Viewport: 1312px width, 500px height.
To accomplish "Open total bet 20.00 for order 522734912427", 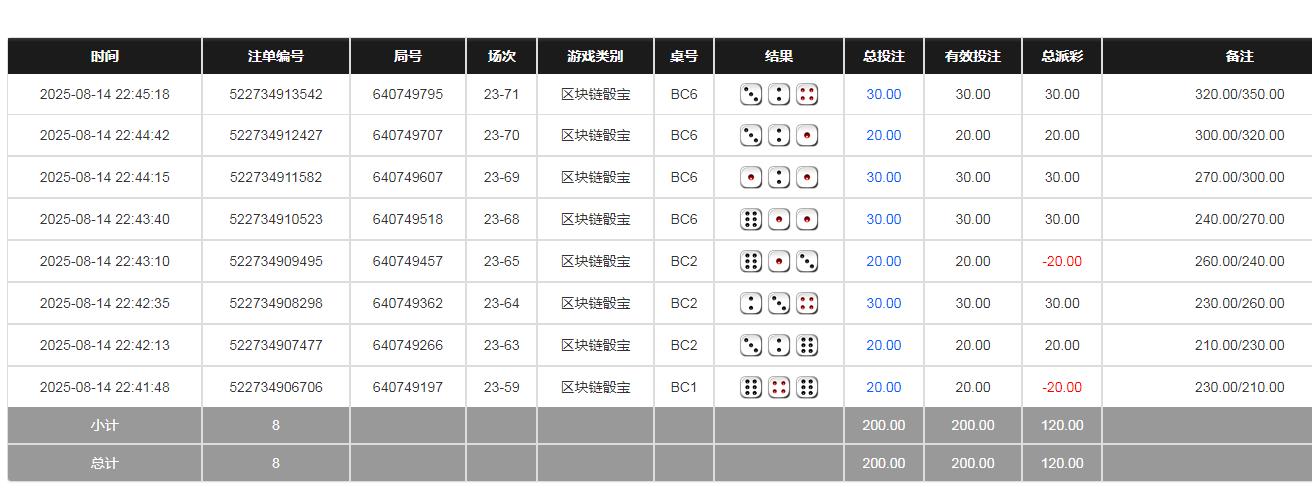I will [x=883, y=135].
